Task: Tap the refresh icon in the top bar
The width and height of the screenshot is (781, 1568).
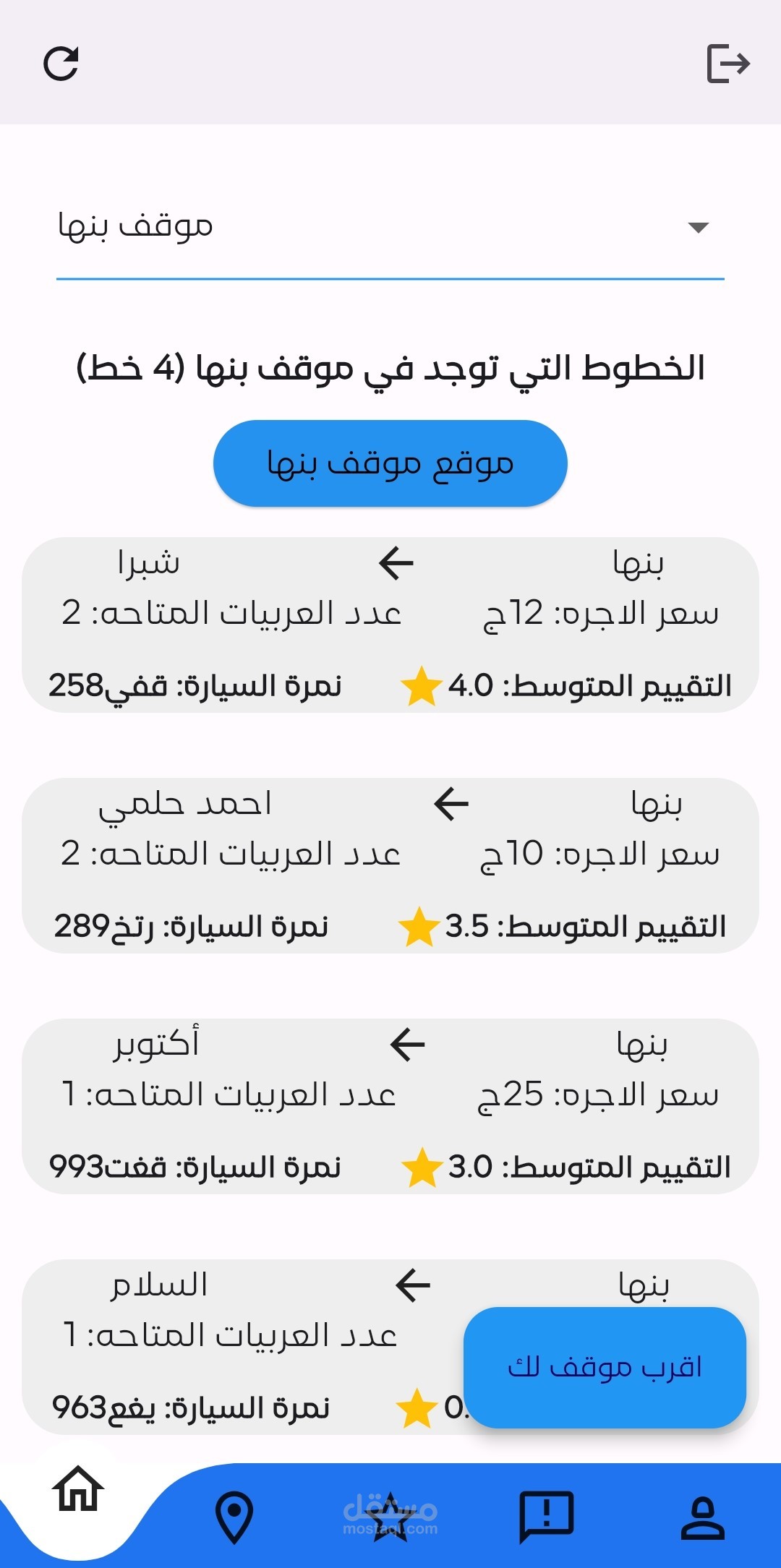Action: click(x=61, y=64)
